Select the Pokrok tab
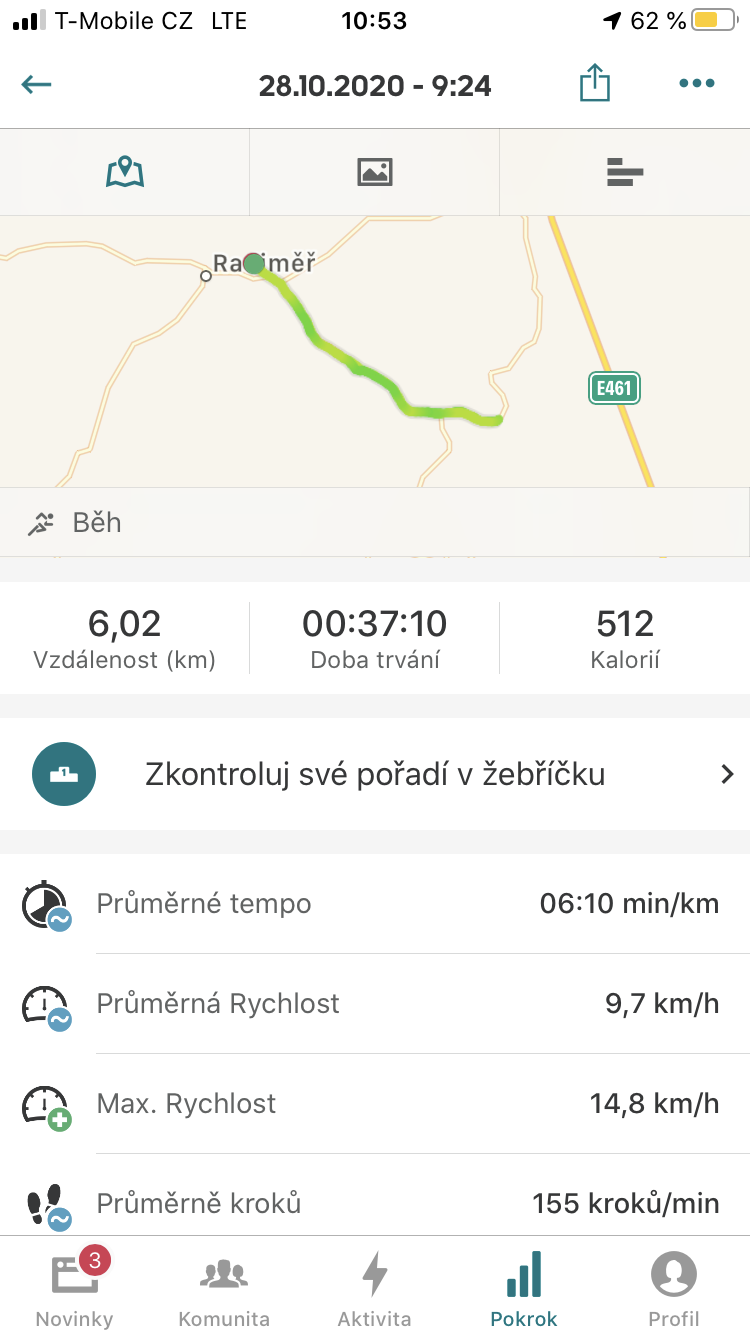 [524, 1287]
